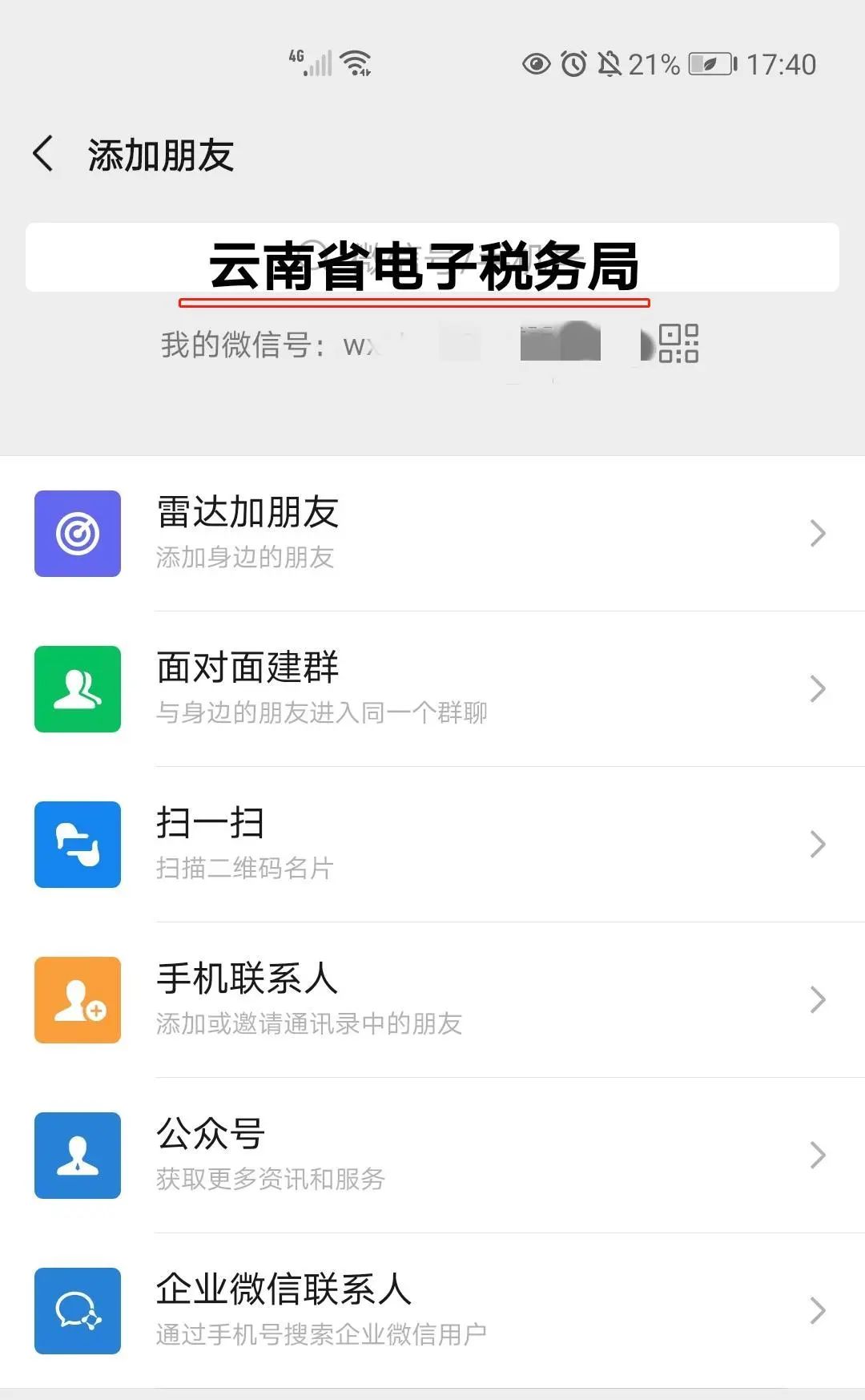Tap the search field at the top
This screenshot has height=1400, width=865.
(x=432, y=257)
